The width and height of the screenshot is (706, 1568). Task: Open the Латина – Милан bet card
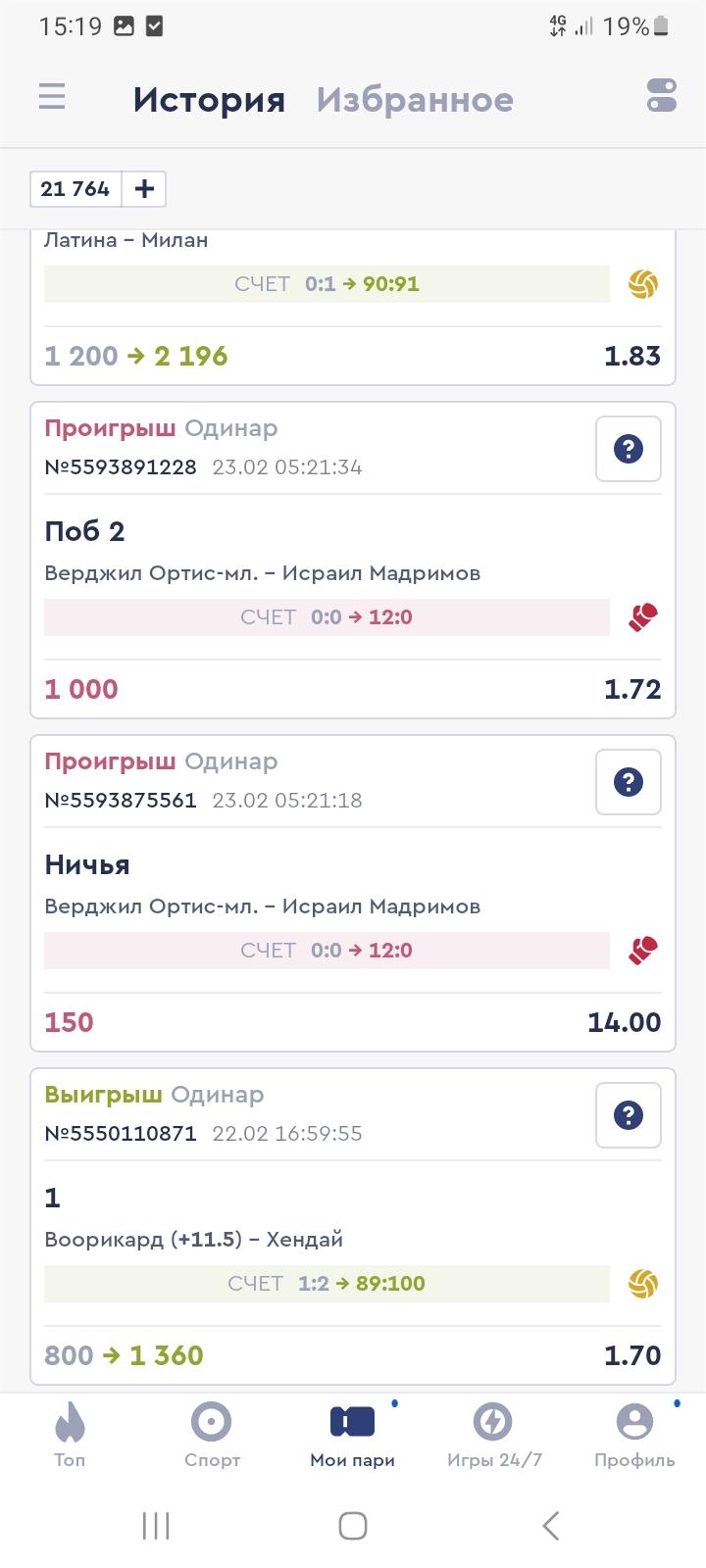pos(353,308)
